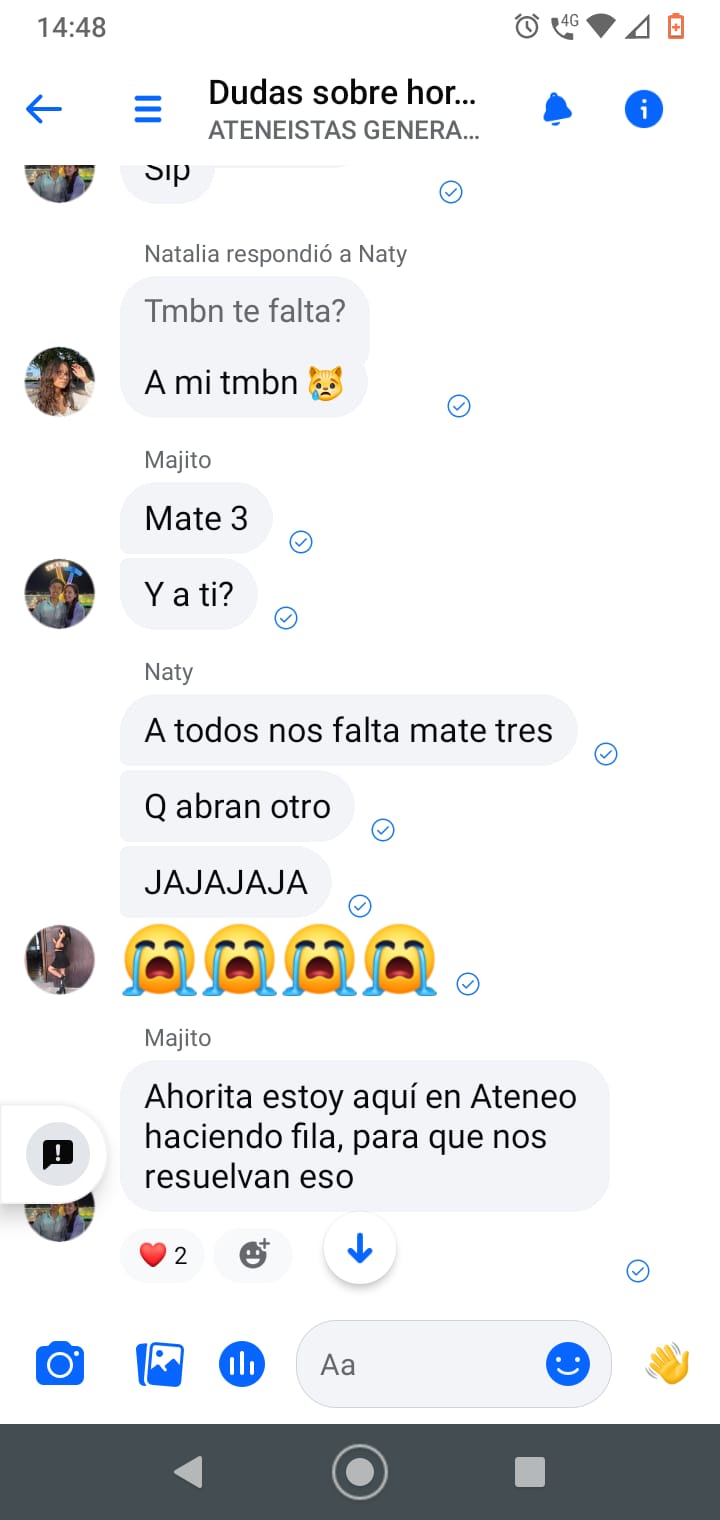Tap the poll icon beside the gallery
This screenshot has width=720, height=1520.
coord(242,1364)
